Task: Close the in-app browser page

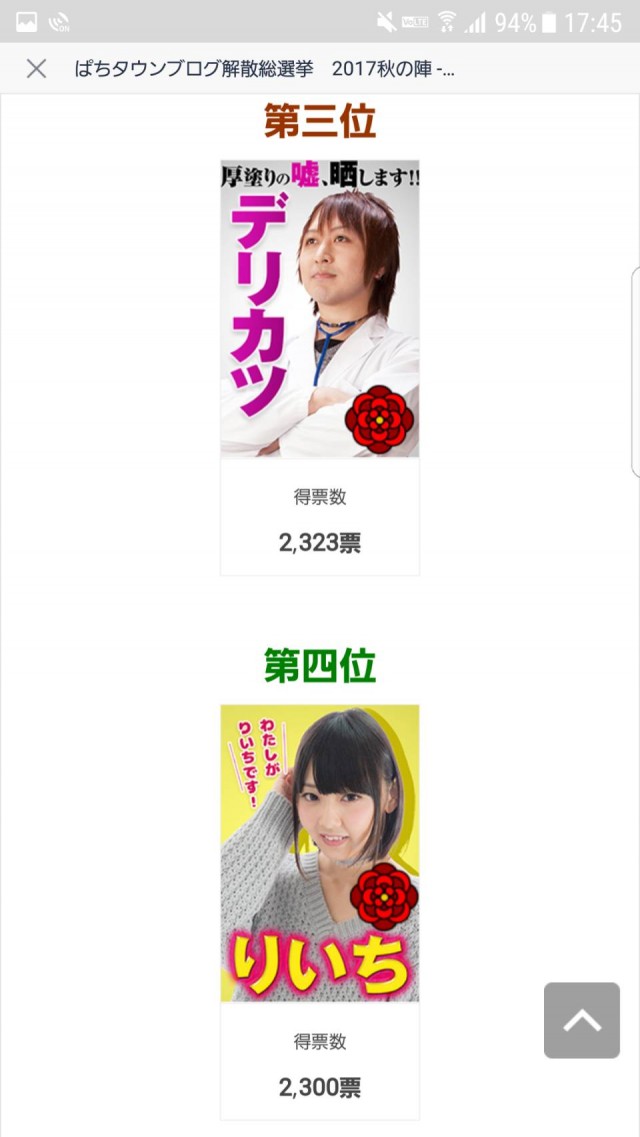Action: point(36,68)
